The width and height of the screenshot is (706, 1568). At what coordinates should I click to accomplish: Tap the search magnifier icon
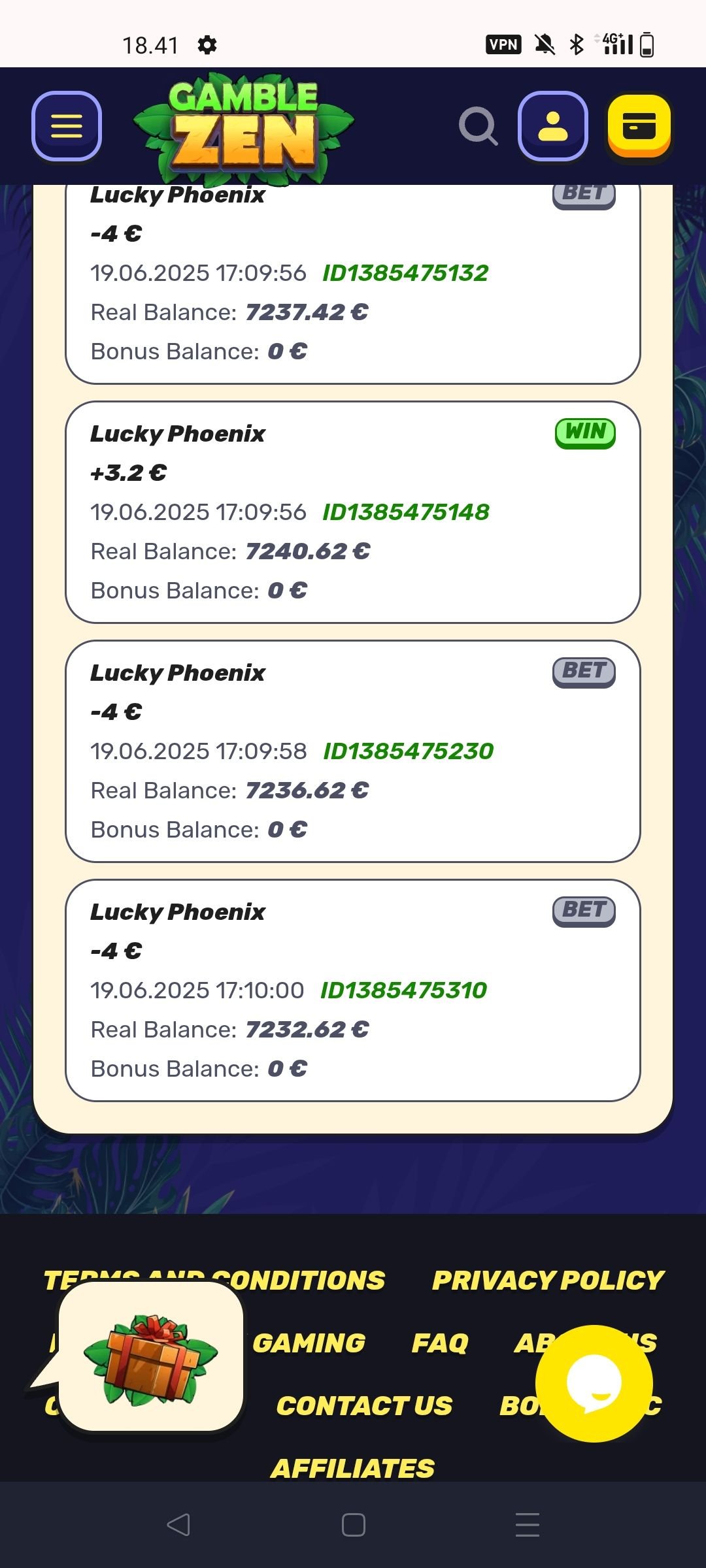point(478,127)
